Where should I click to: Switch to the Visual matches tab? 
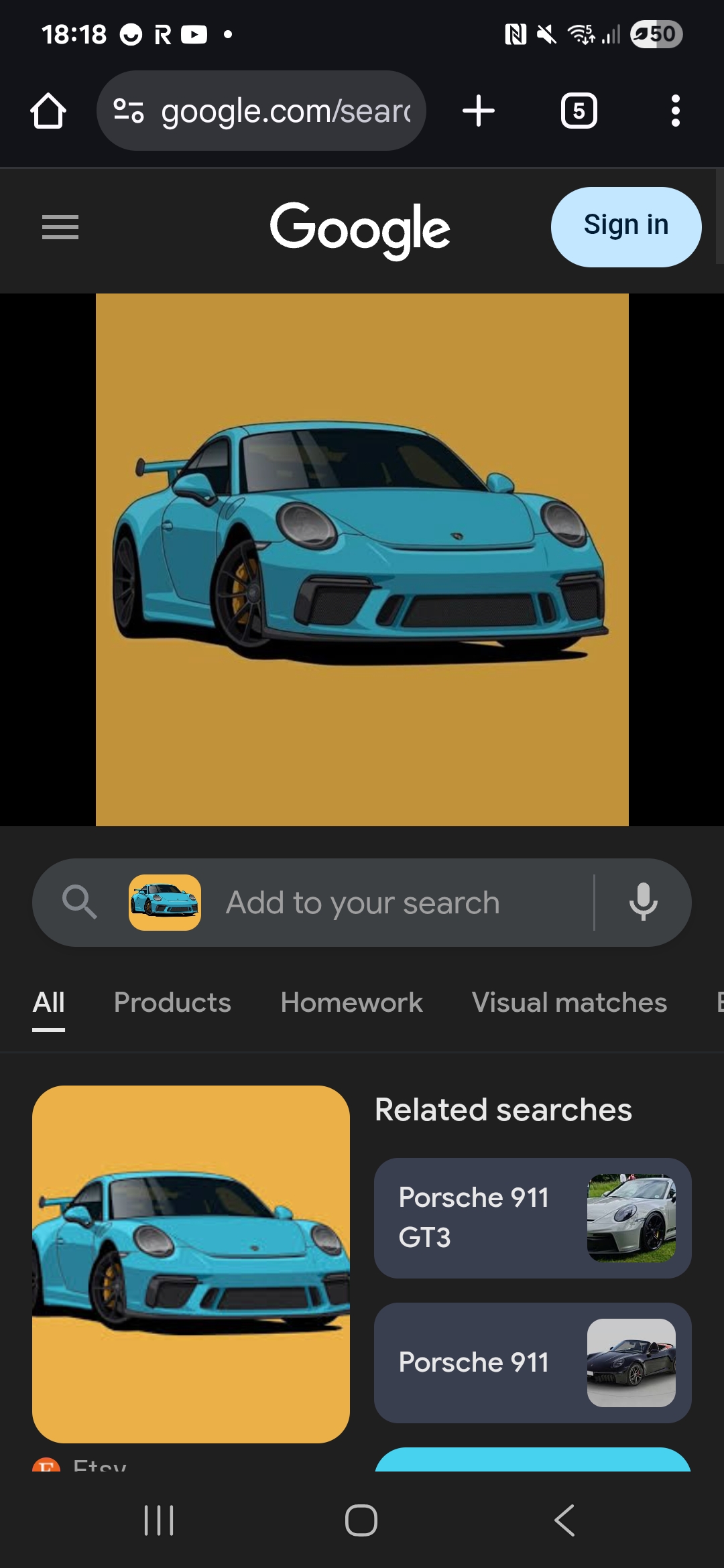pyautogui.click(x=569, y=1002)
